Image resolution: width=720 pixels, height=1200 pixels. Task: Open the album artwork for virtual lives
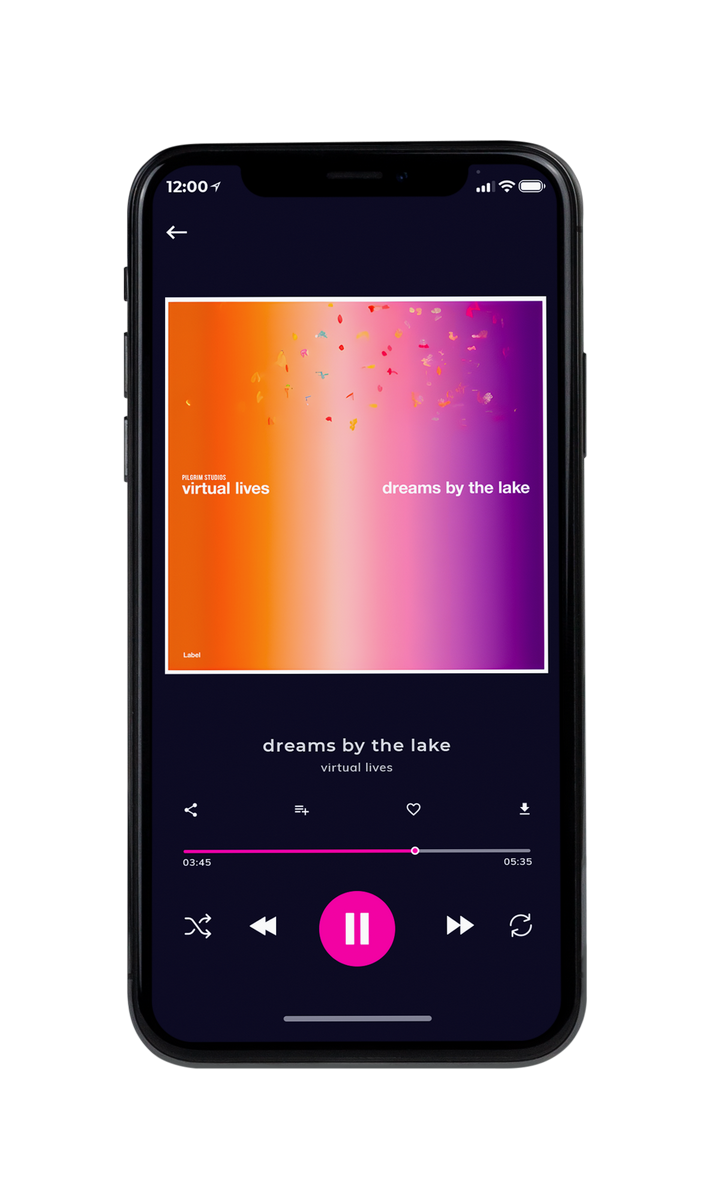click(356, 485)
